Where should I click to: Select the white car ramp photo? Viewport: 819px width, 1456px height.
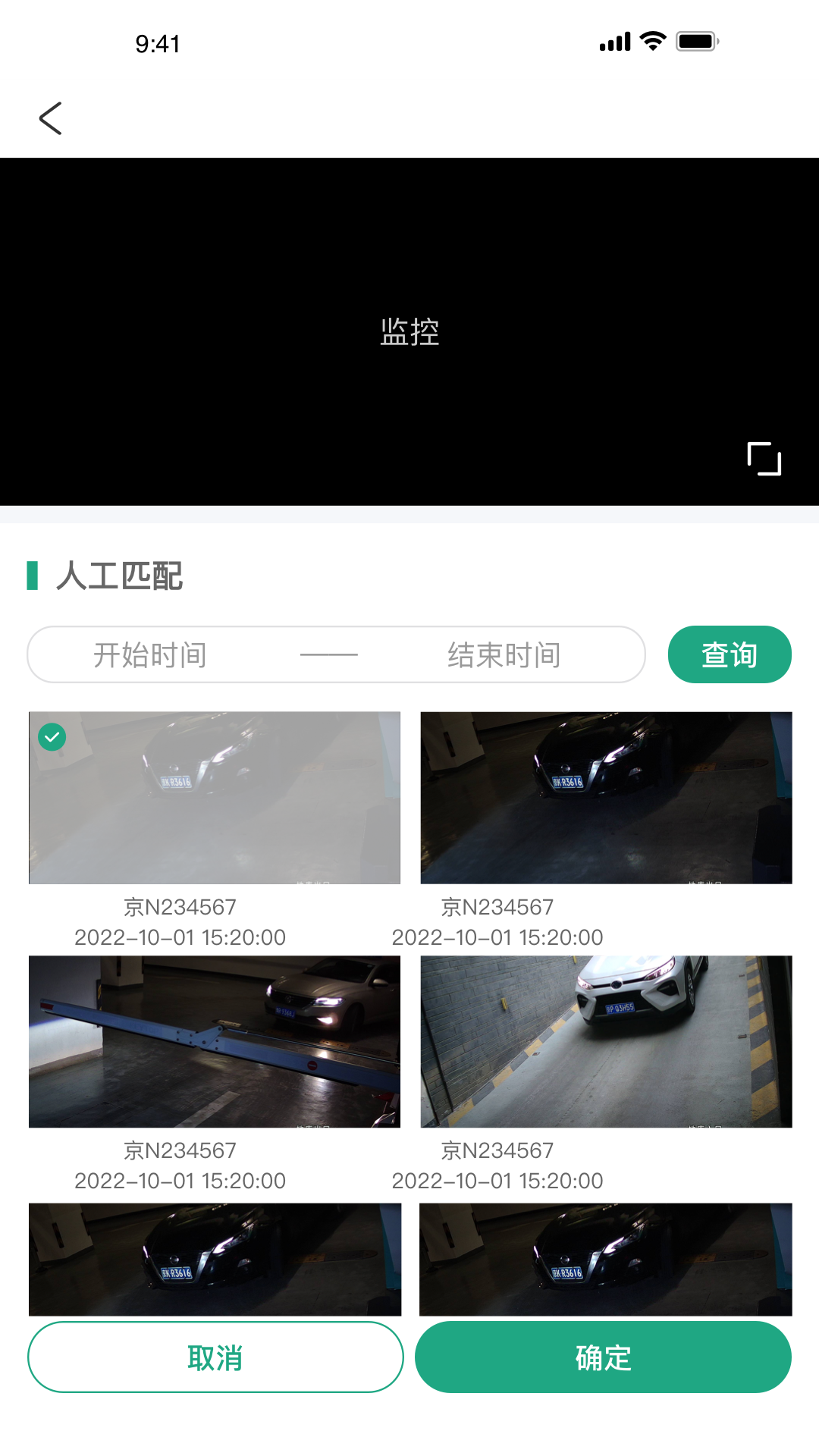pos(607,1040)
